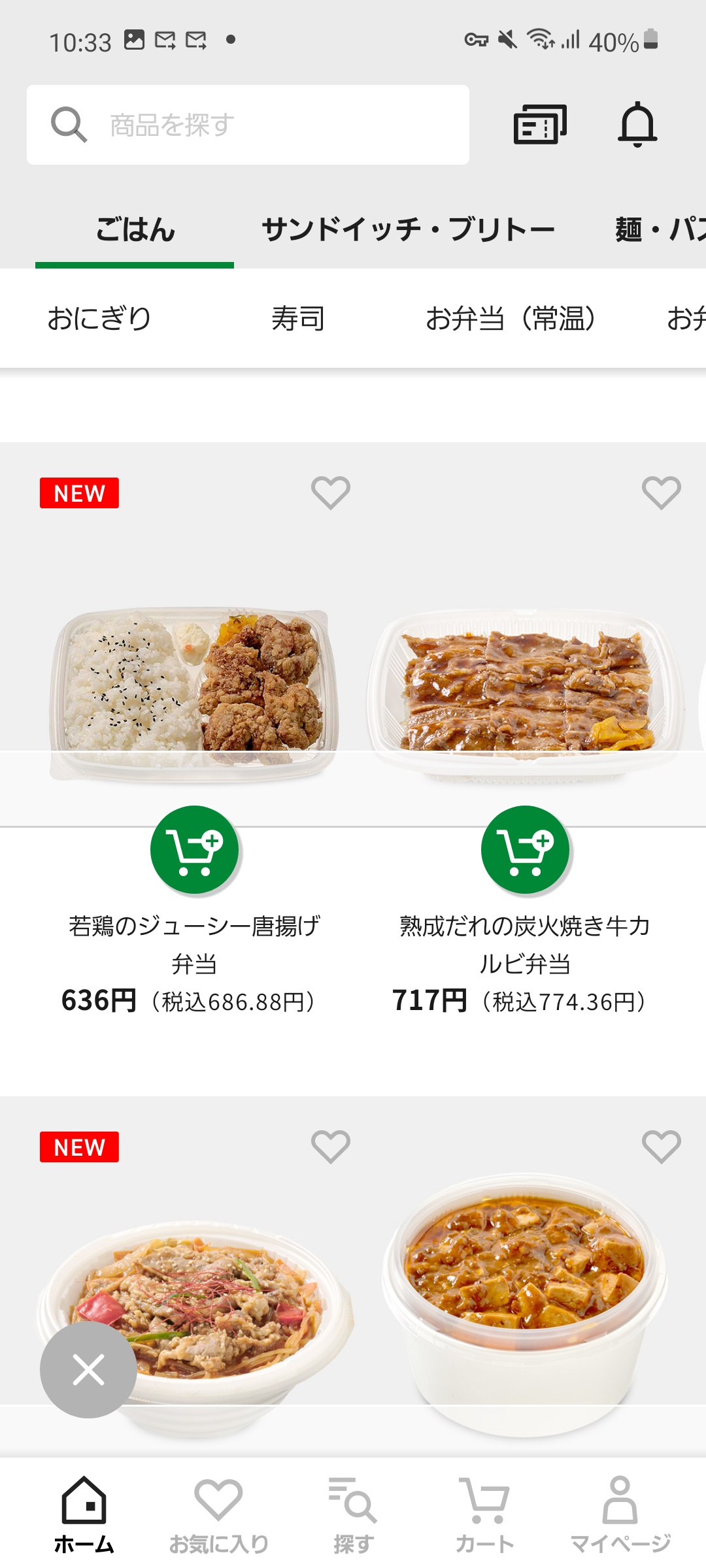This screenshot has height=1568, width=706.
Task: Switch to the サンドイッチ・ブリトー tab
Action: [409, 230]
